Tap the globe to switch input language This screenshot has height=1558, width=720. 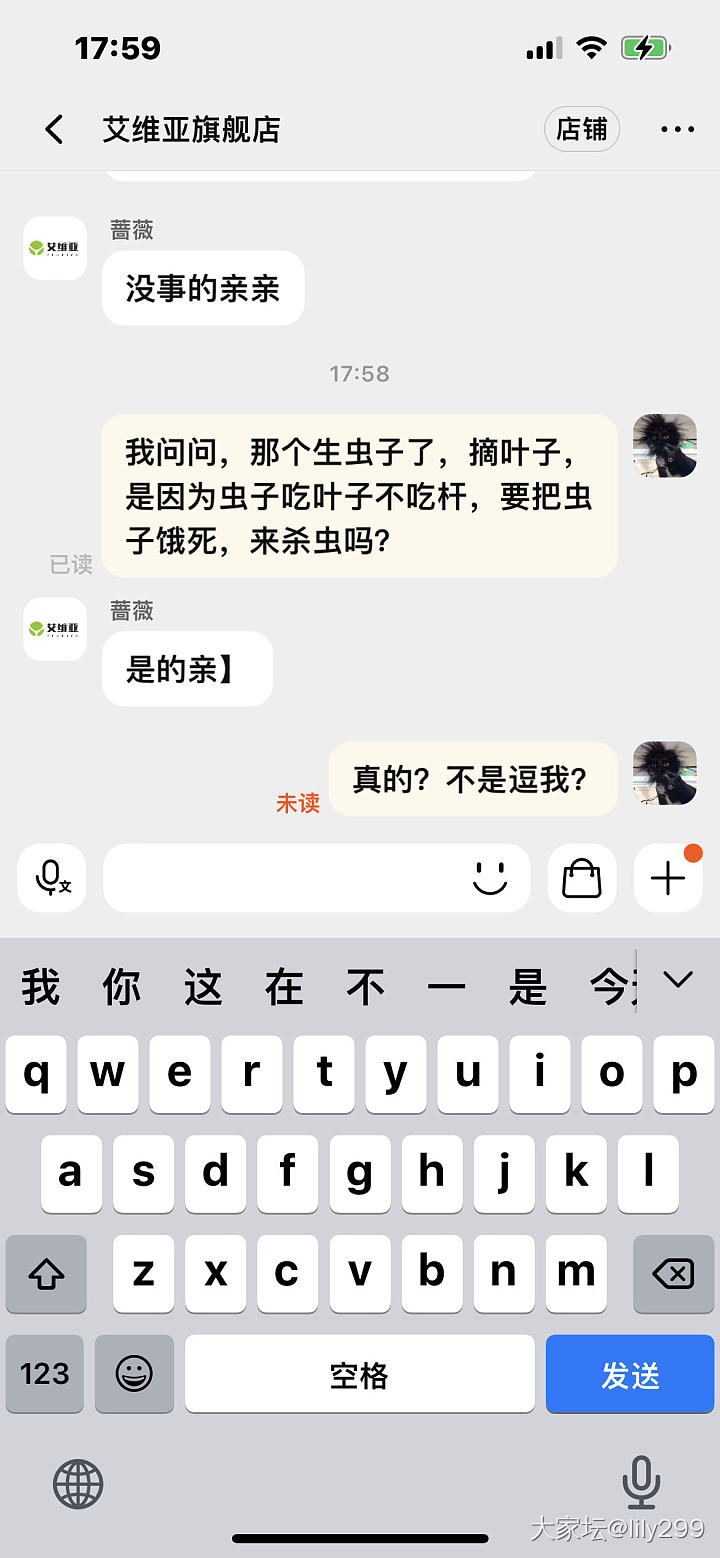pos(78,1482)
